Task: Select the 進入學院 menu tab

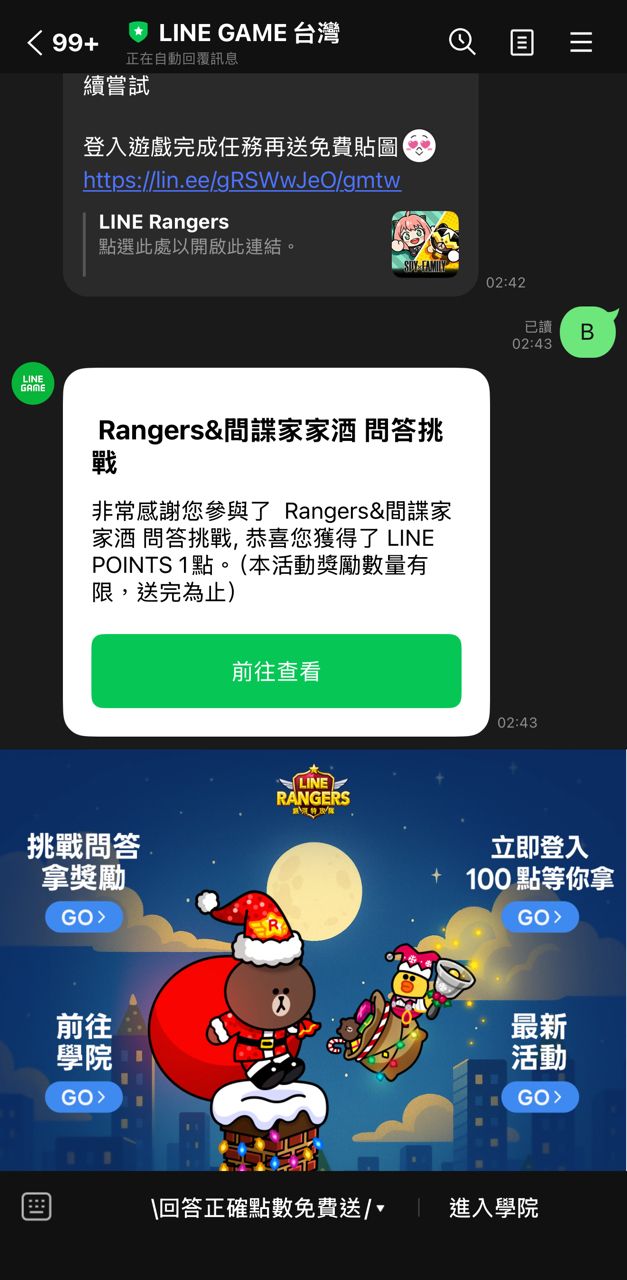Action: [493, 1208]
